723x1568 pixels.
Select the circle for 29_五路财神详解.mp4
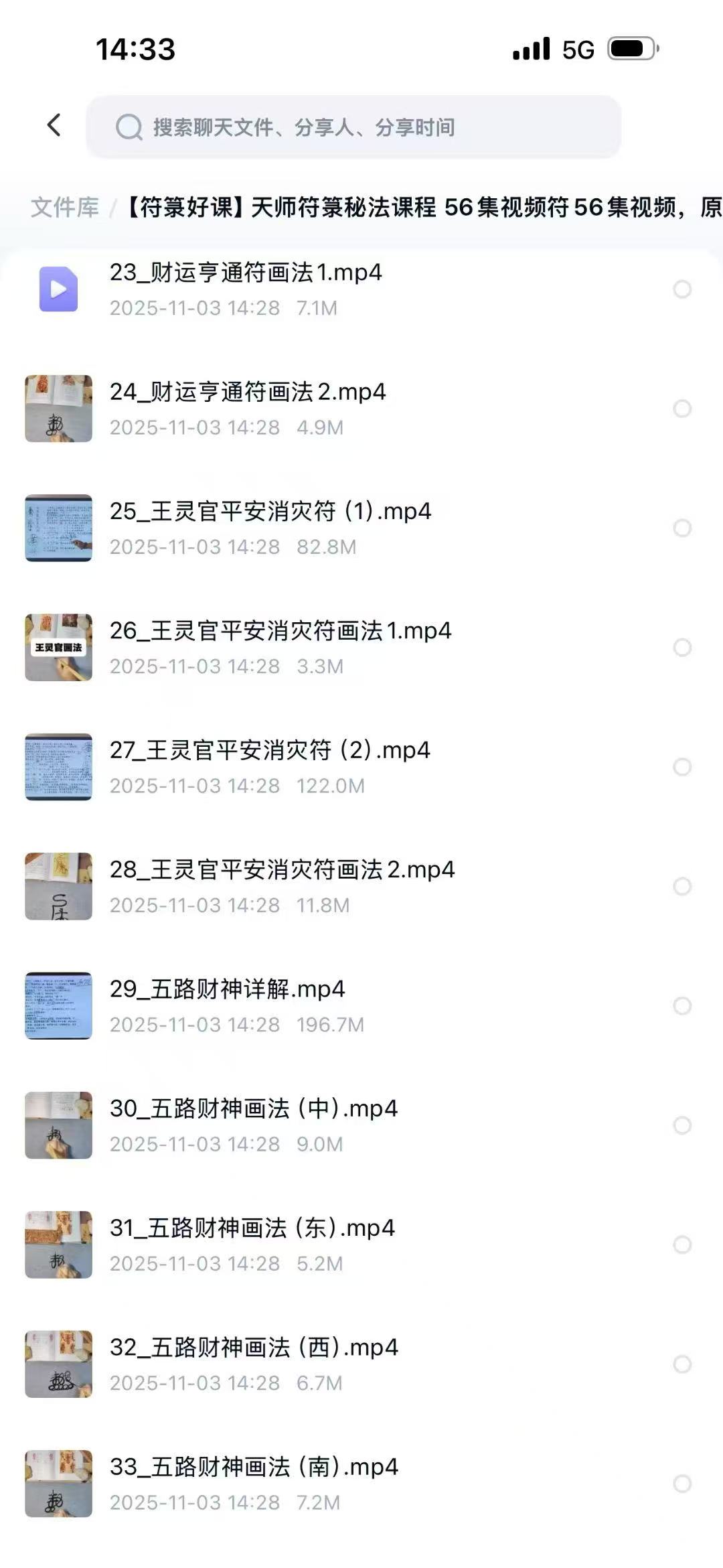(x=682, y=1005)
